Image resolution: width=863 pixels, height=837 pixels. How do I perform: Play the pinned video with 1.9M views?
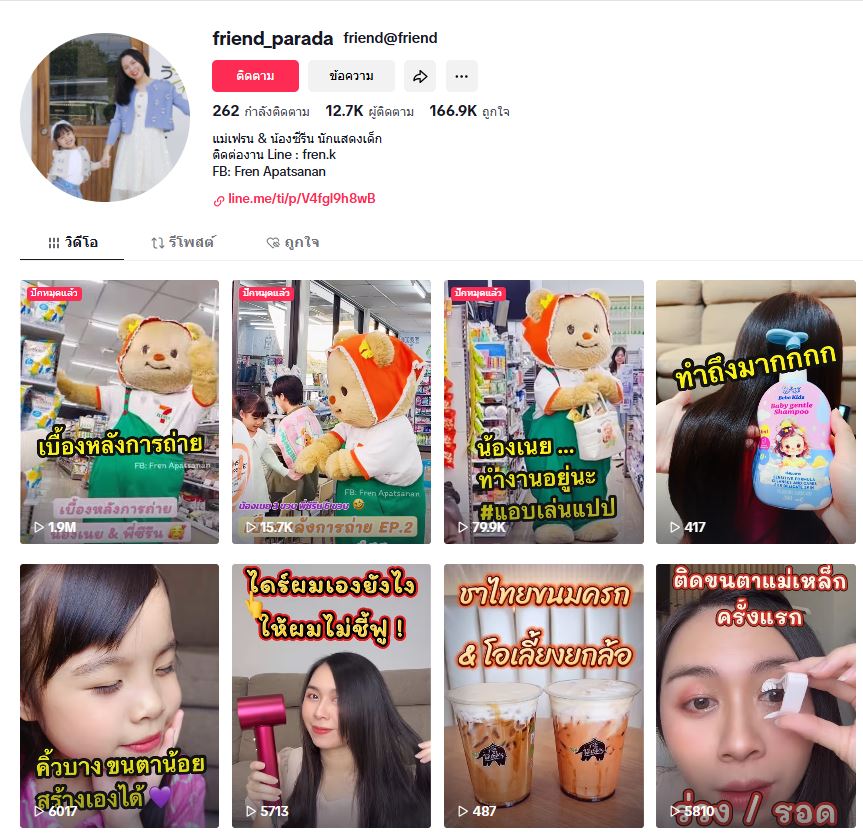click(119, 411)
